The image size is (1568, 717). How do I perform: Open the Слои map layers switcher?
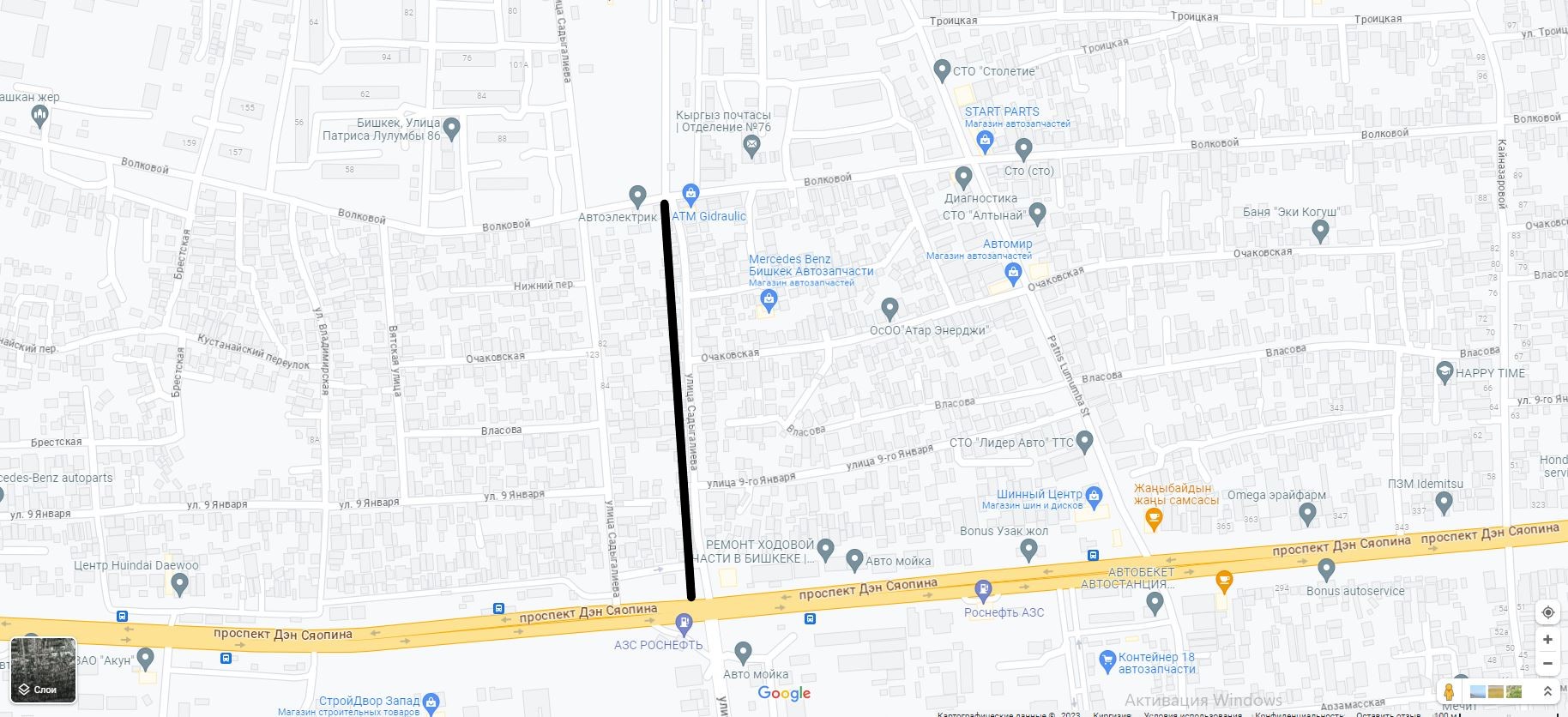43,670
